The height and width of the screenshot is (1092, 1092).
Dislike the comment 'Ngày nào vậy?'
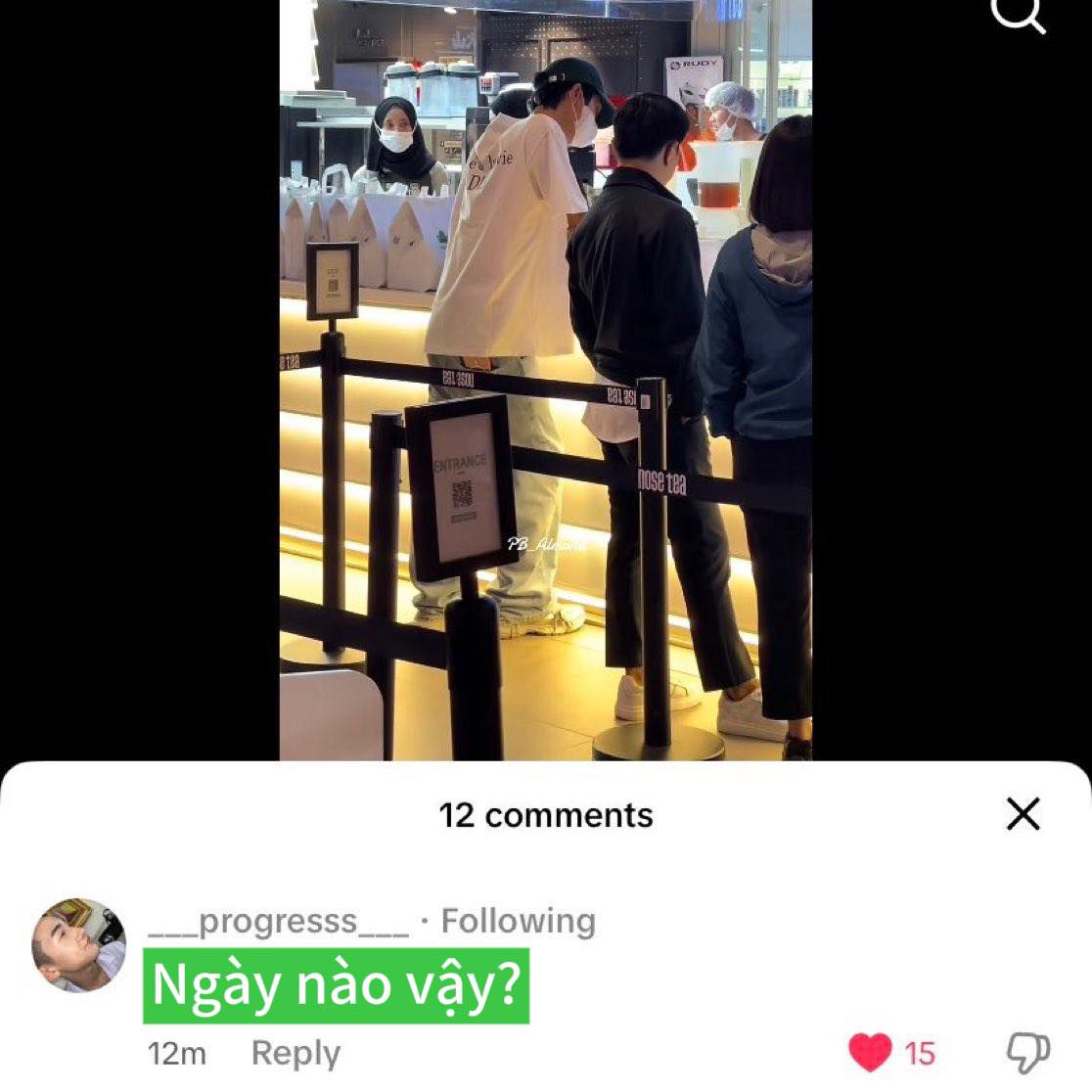click(1027, 1053)
